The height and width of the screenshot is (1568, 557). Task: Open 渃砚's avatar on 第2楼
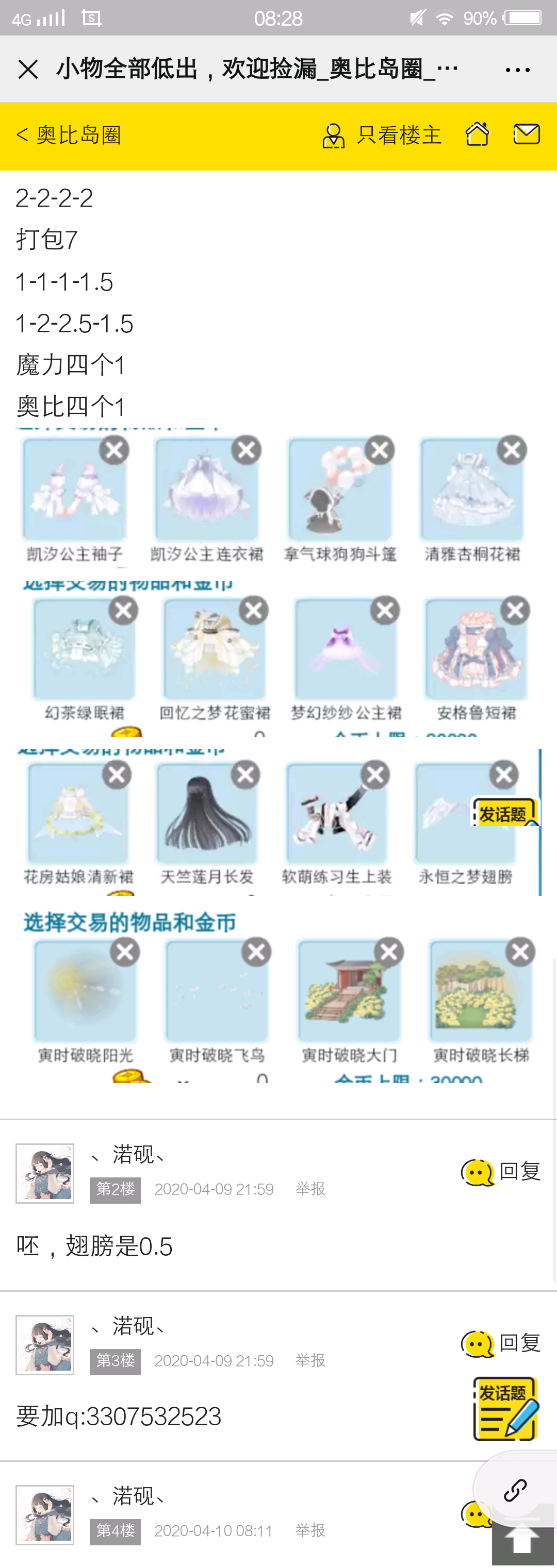coord(44,1173)
